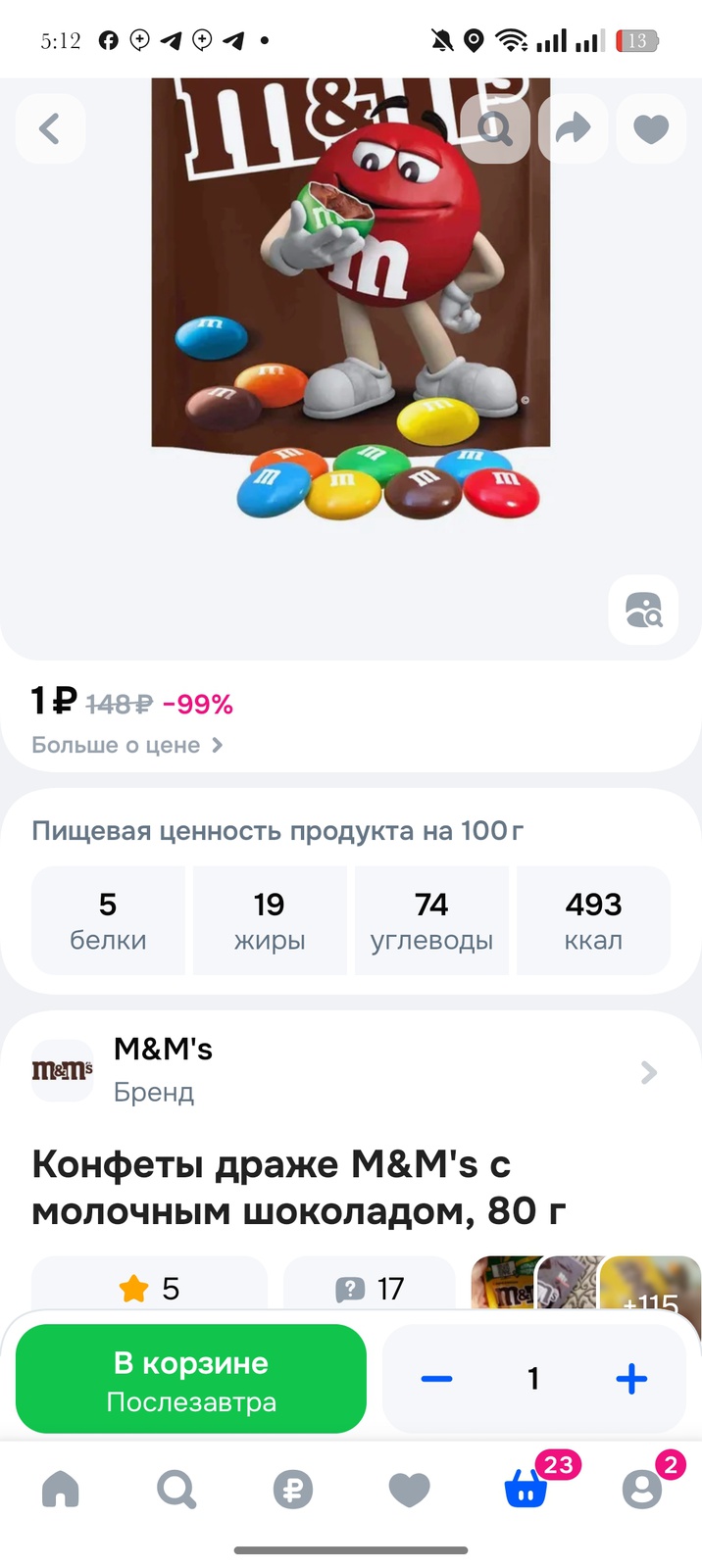
Task: Tap the green "В корзине" button
Action: (191, 1379)
